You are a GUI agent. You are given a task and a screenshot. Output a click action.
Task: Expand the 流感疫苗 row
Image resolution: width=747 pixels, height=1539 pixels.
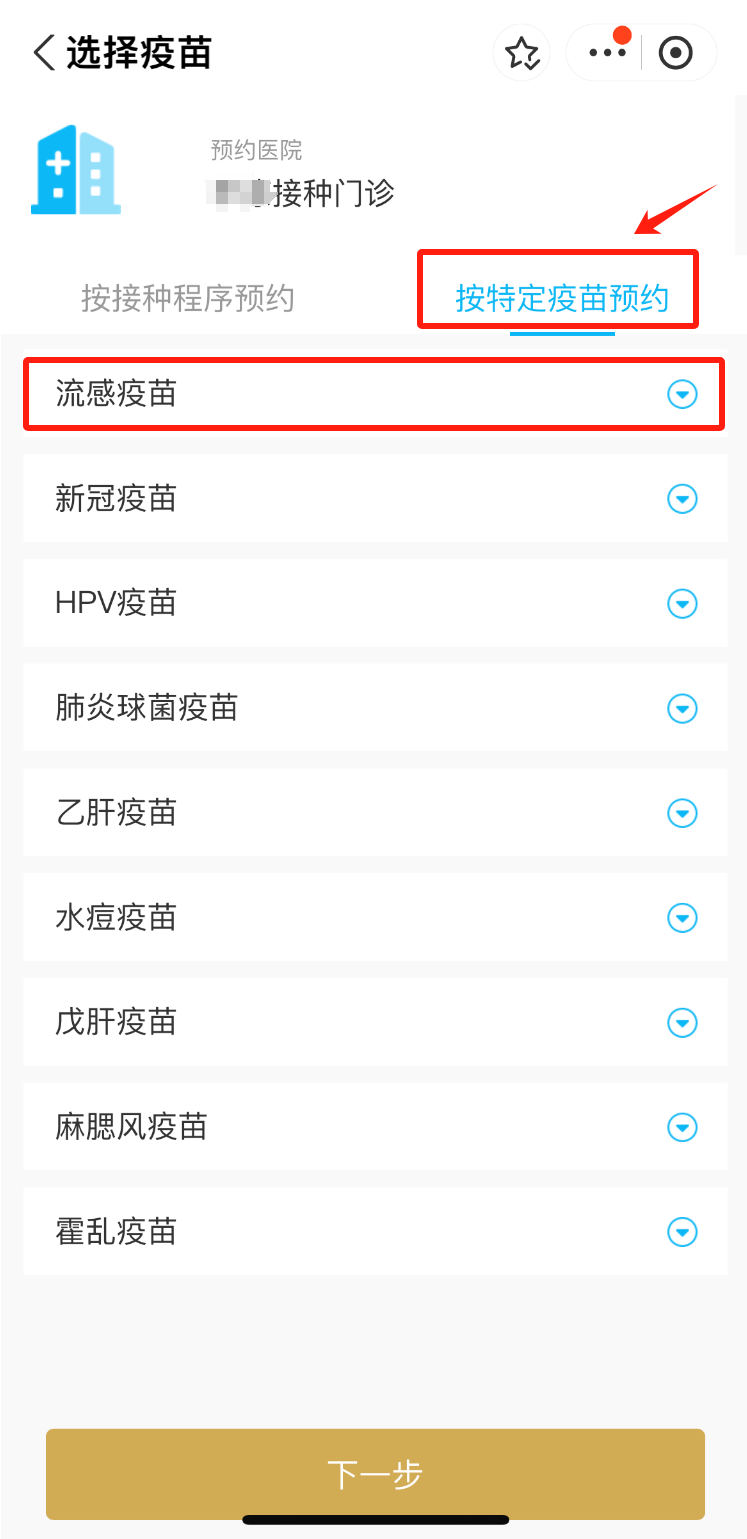click(x=682, y=395)
